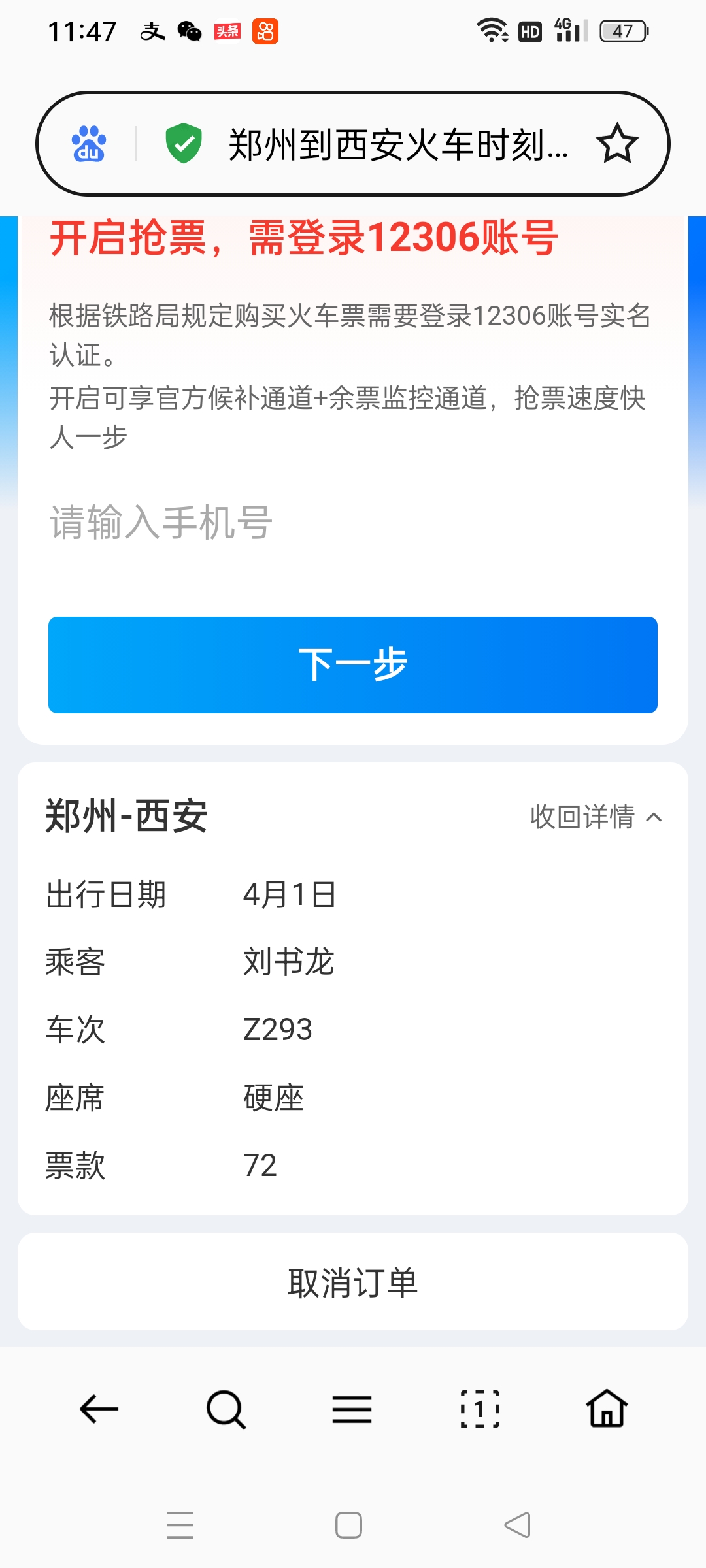Tap the system back triangle button
Image resolution: width=706 pixels, height=1568 pixels.
click(x=518, y=1526)
